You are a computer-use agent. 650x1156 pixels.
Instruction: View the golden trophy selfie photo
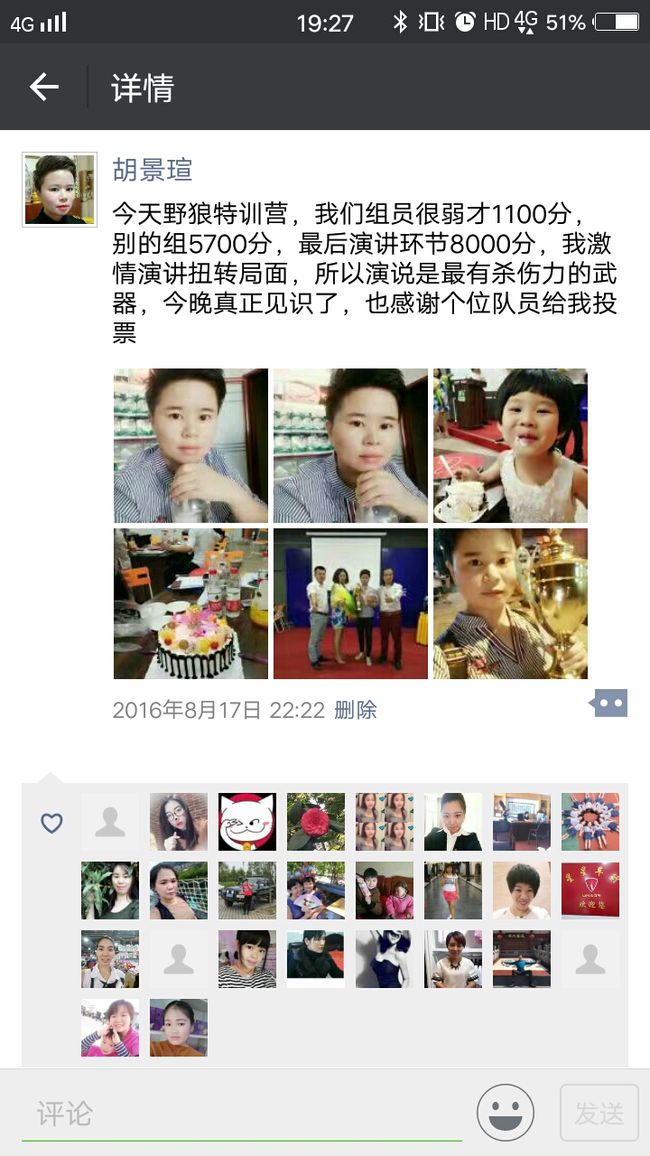click(510, 603)
